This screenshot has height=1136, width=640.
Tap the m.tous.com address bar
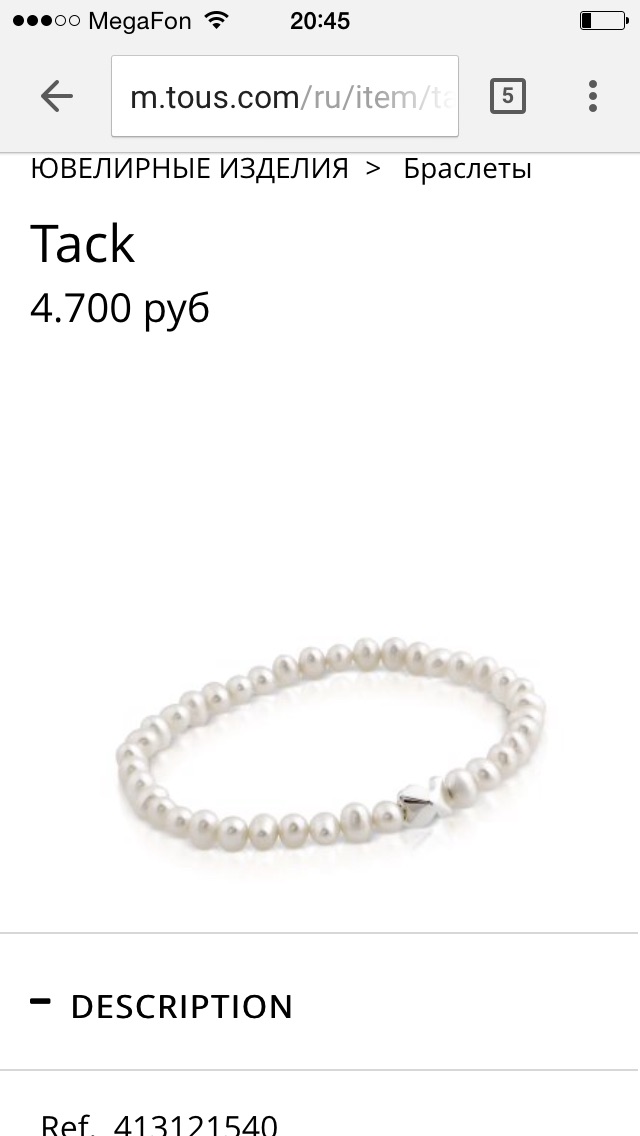pyautogui.click(x=285, y=96)
